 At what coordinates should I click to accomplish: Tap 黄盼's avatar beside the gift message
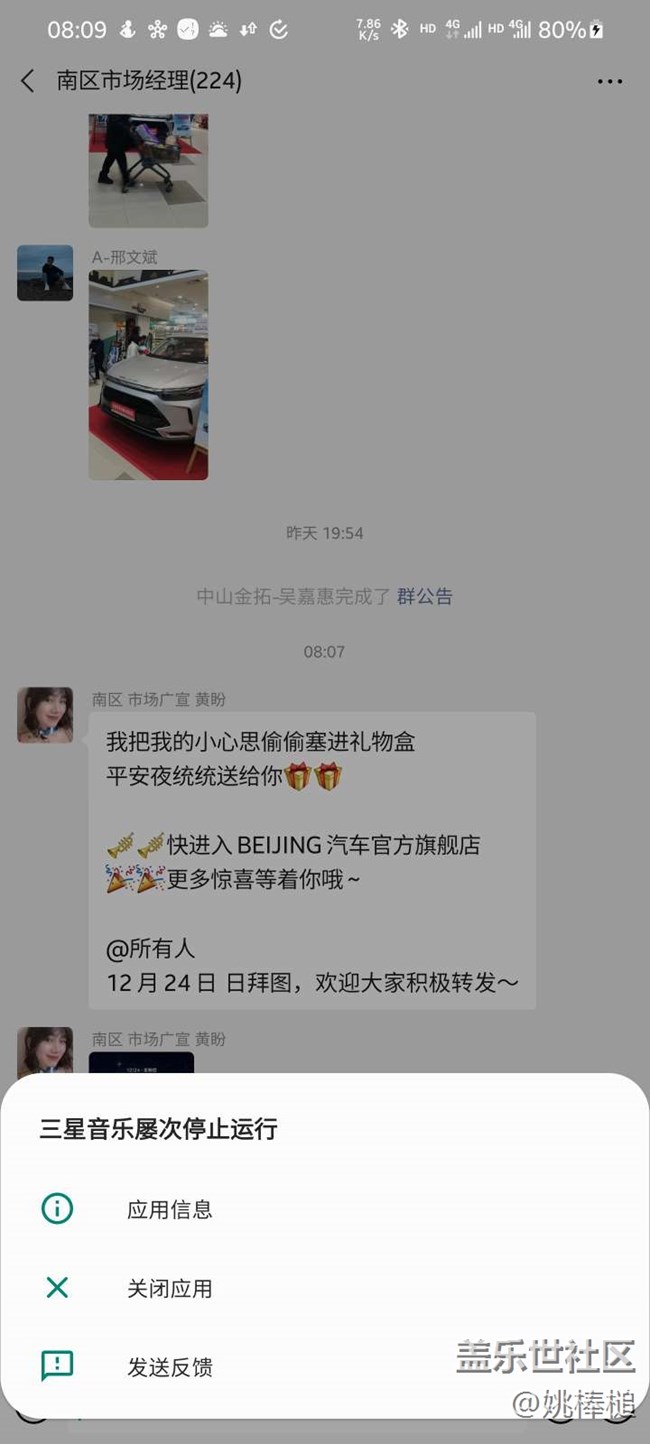[x=45, y=715]
